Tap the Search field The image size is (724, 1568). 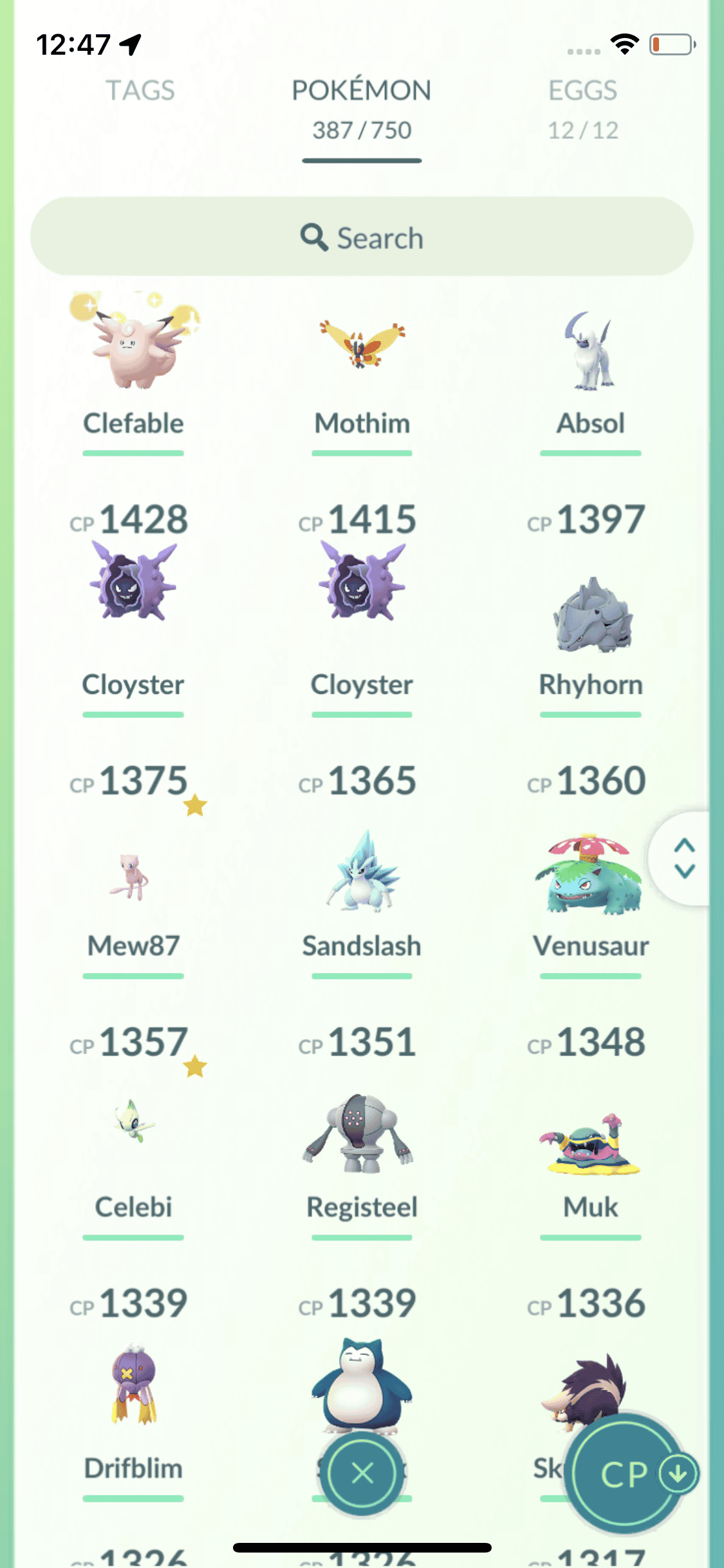click(x=362, y=238)
